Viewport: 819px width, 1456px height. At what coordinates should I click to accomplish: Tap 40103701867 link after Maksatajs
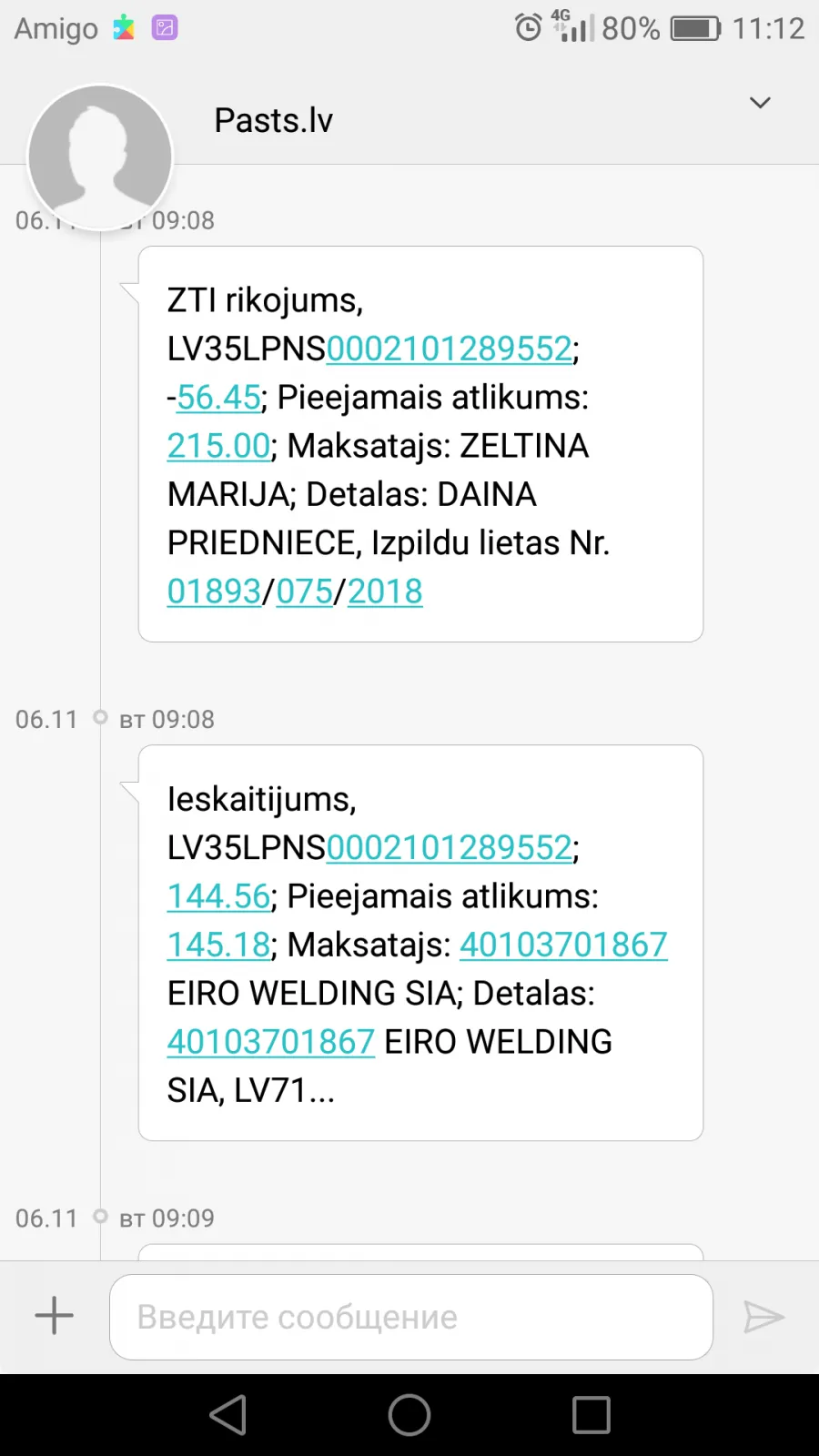[x=563, y=945]
